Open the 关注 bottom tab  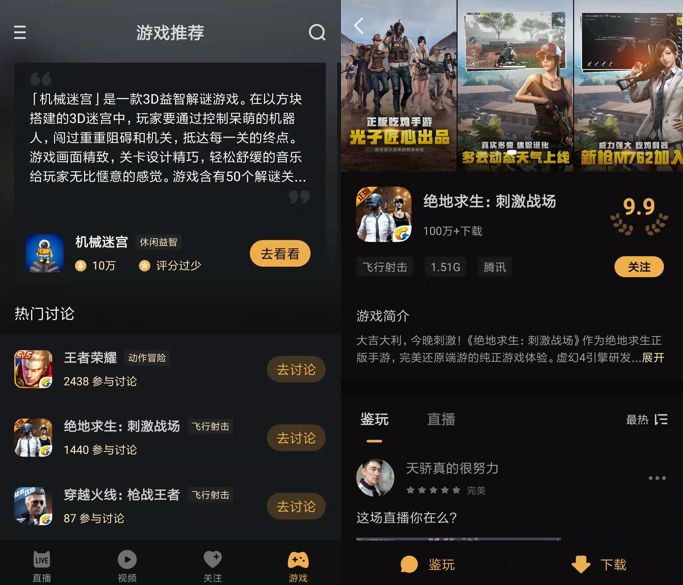pos(212,565)
